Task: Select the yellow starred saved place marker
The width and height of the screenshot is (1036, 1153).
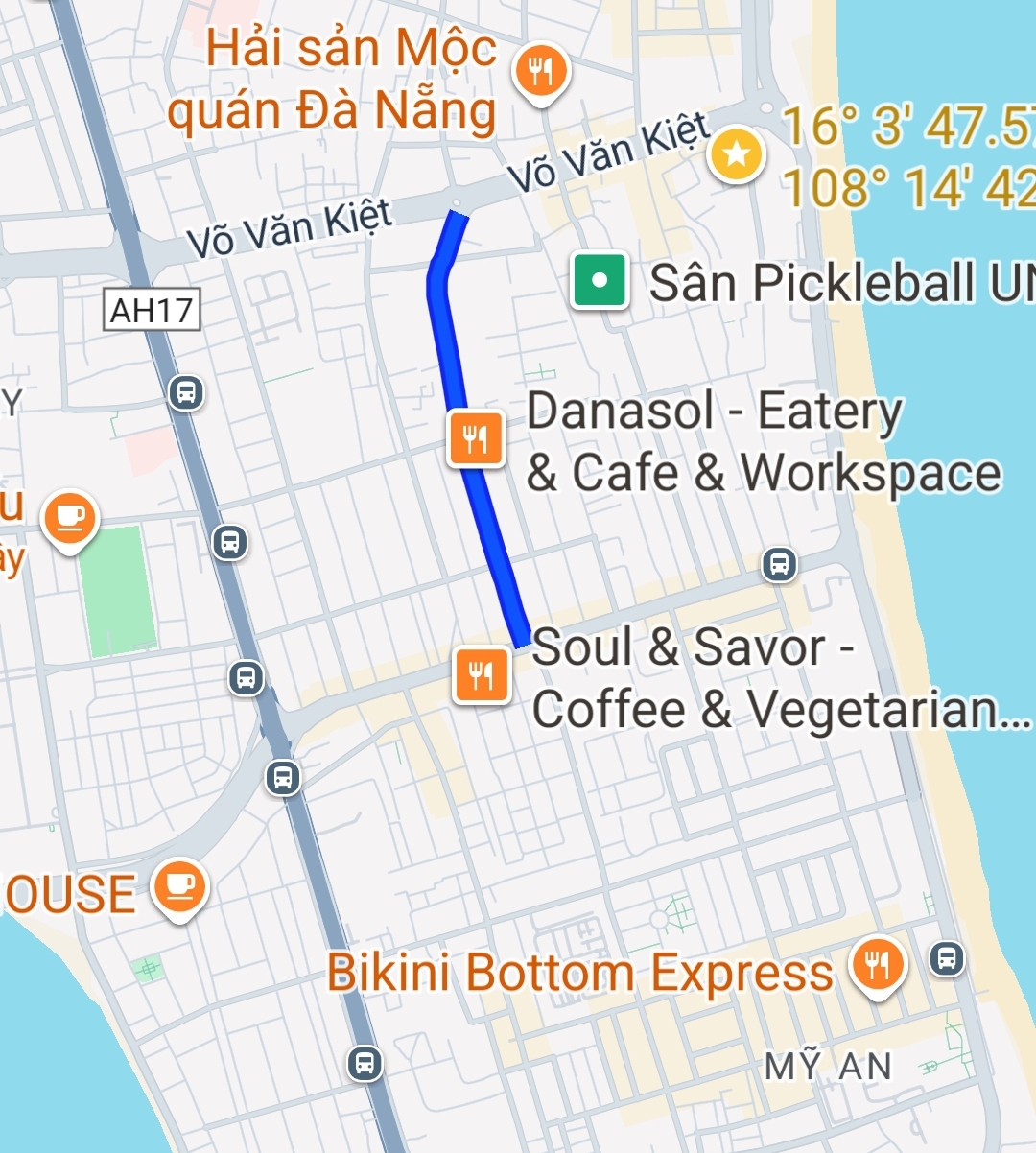Action: click(x=736, y=153)
